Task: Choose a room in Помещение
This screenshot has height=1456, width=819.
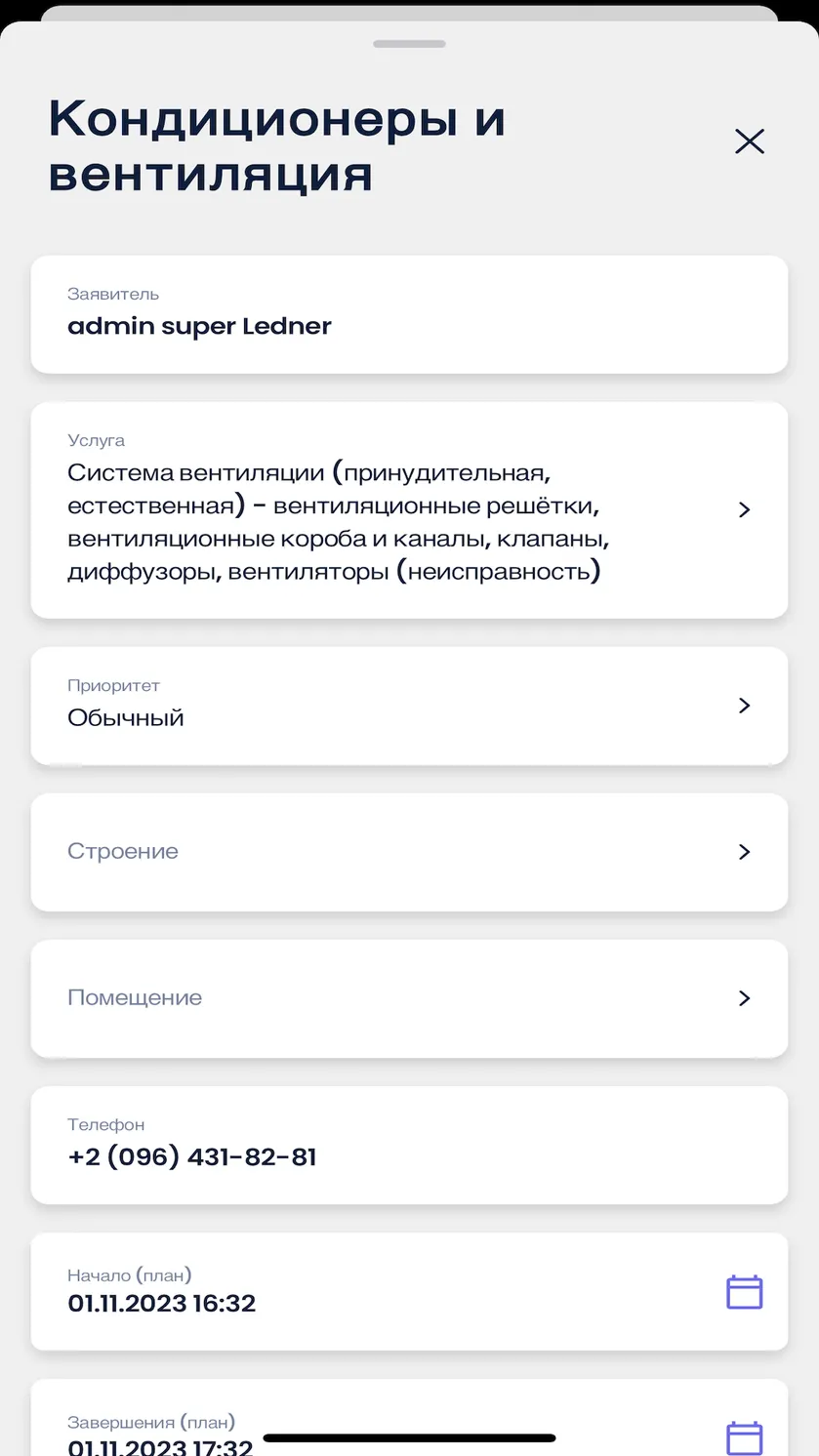Action: click(409, 998)
